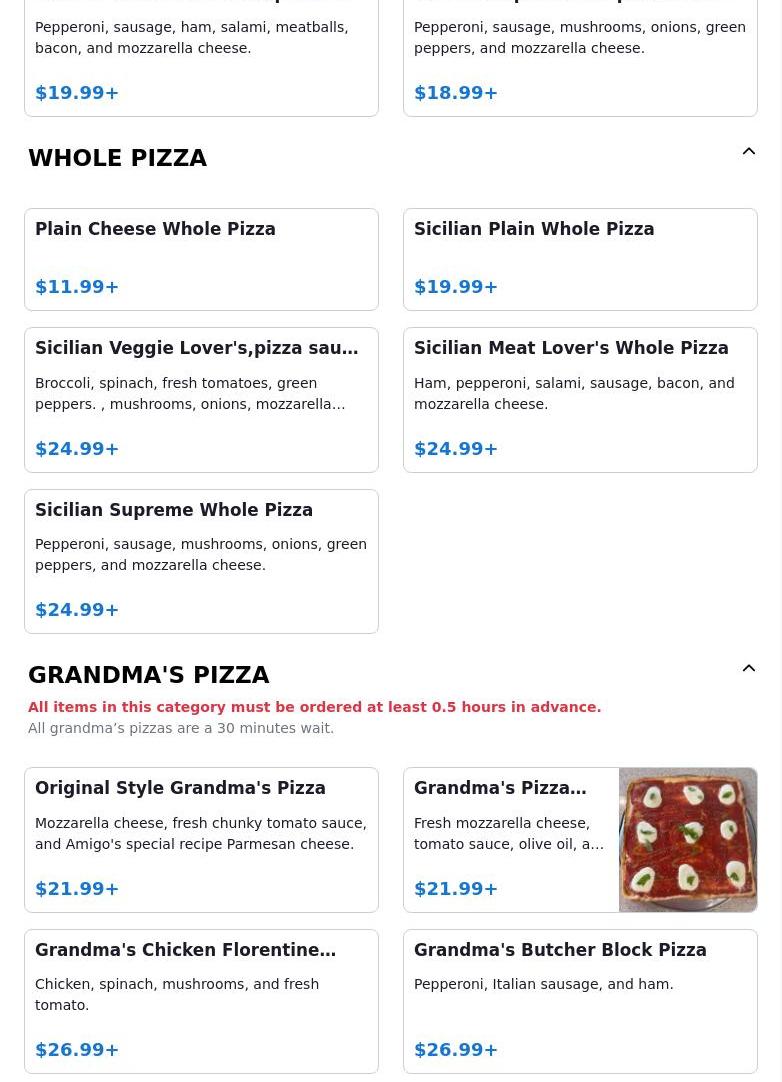This screenshot has height=1082, width=782.
Task: Pick Grandma's Butcher Block Pizza
Action: coord(580,1000)
